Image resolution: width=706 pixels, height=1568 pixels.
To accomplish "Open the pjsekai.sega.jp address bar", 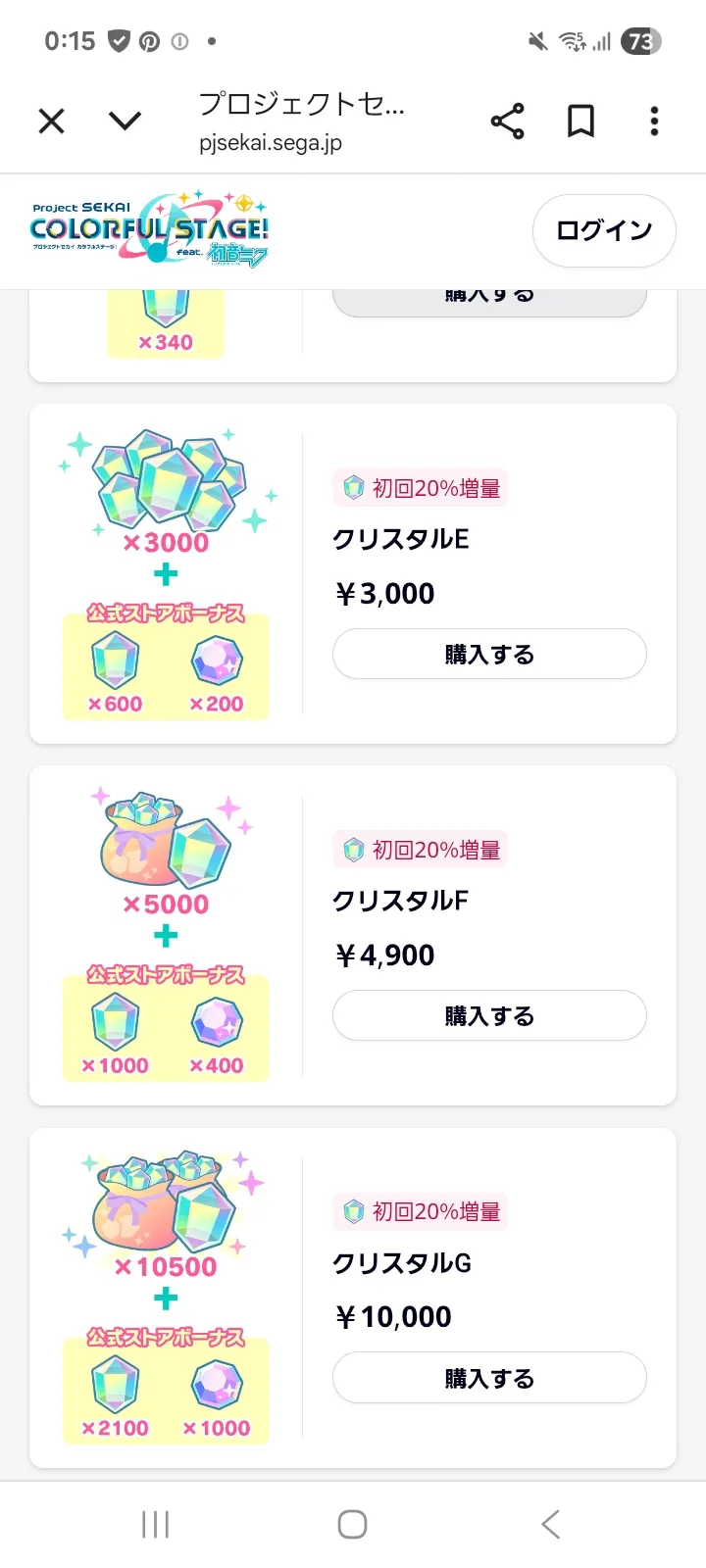I will click(302, 122).
